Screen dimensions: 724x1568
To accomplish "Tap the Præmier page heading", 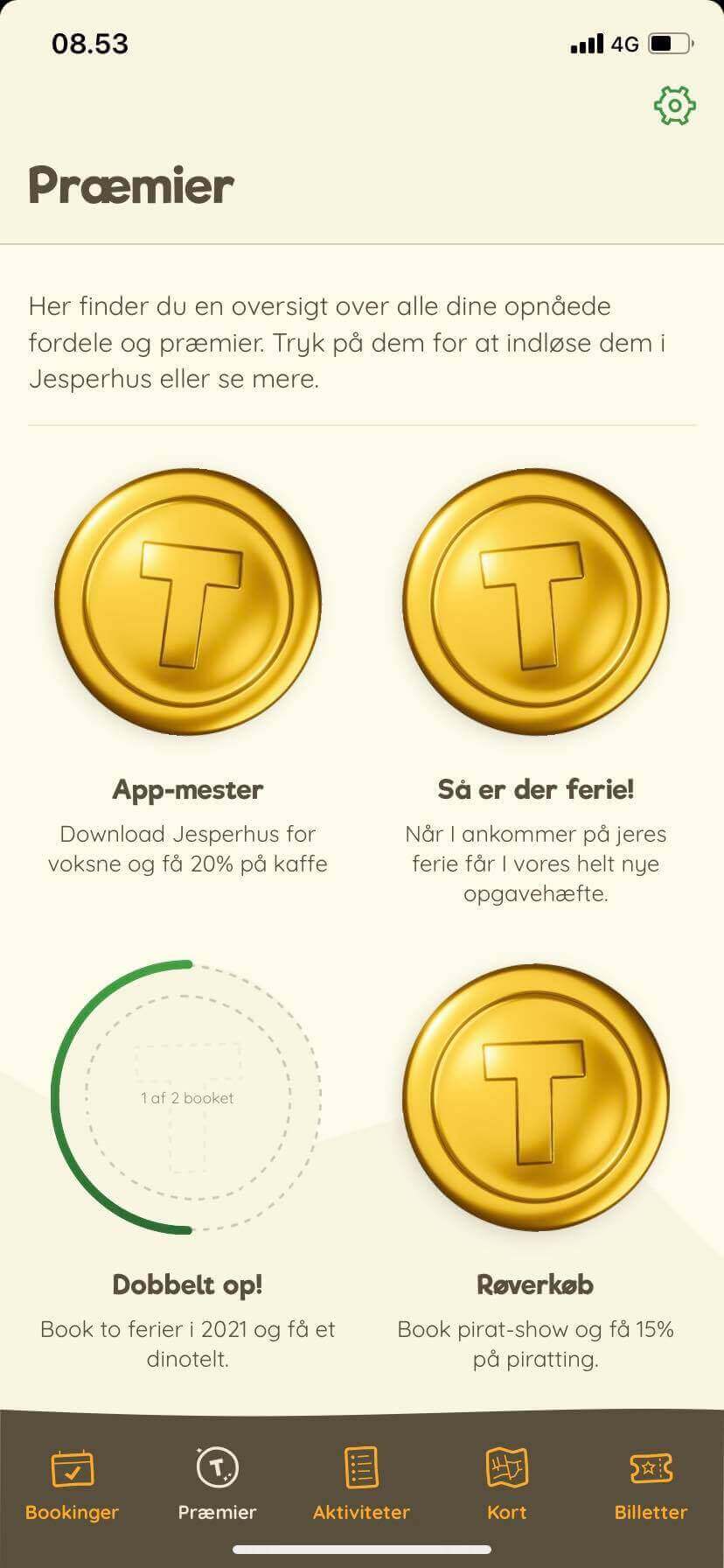I will (x=131, y=185).
